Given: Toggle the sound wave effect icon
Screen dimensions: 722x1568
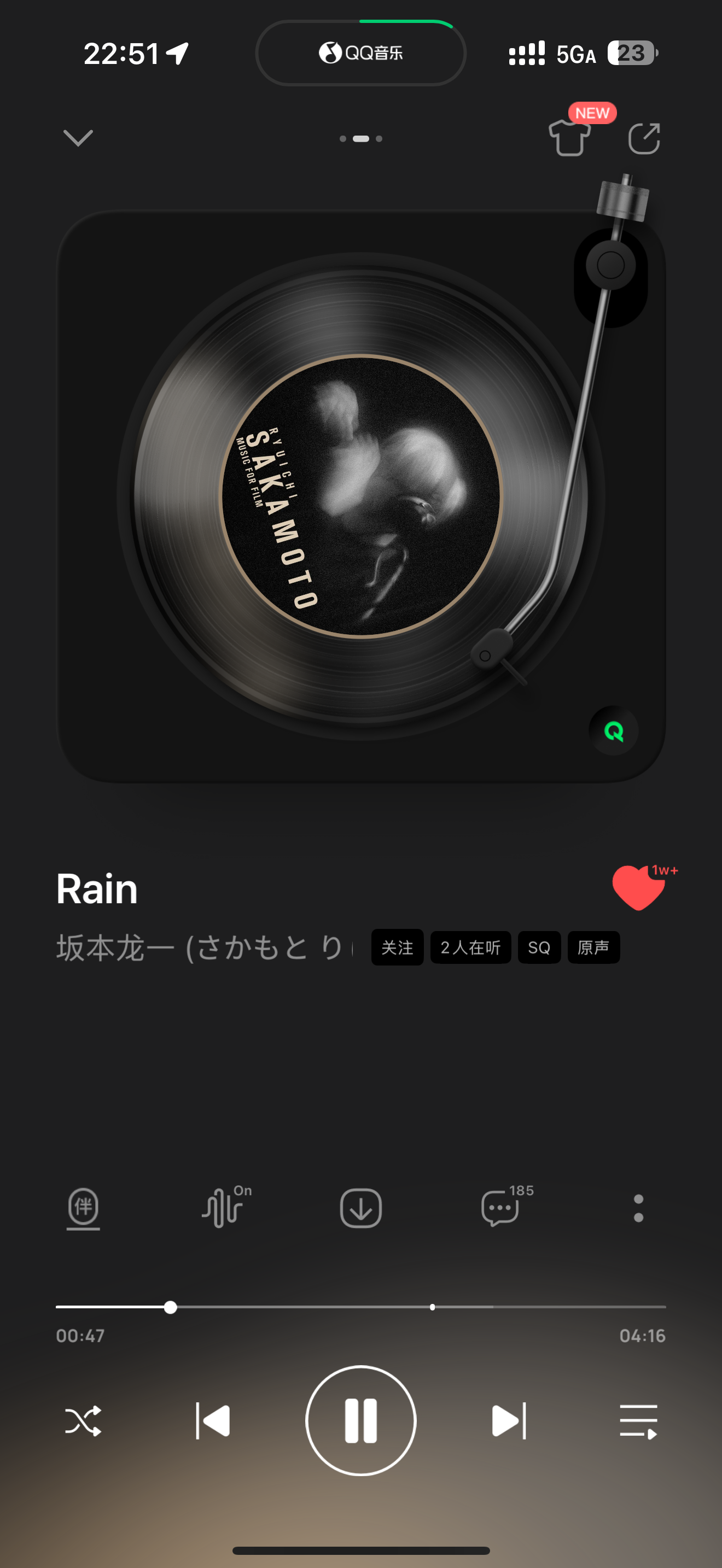Looking at the screenshot, I should (223, 1208).
